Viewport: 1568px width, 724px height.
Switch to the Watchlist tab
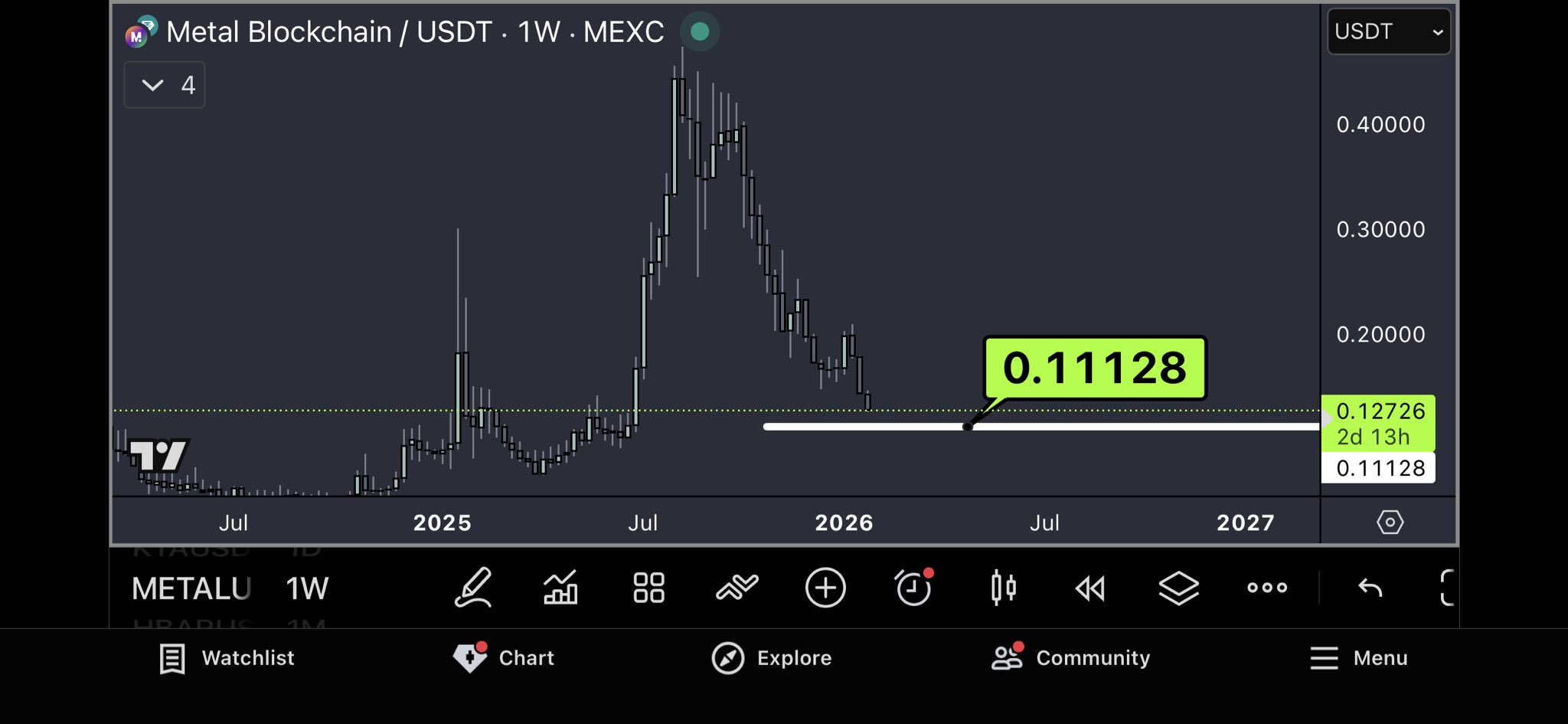(x=227, y=658)
